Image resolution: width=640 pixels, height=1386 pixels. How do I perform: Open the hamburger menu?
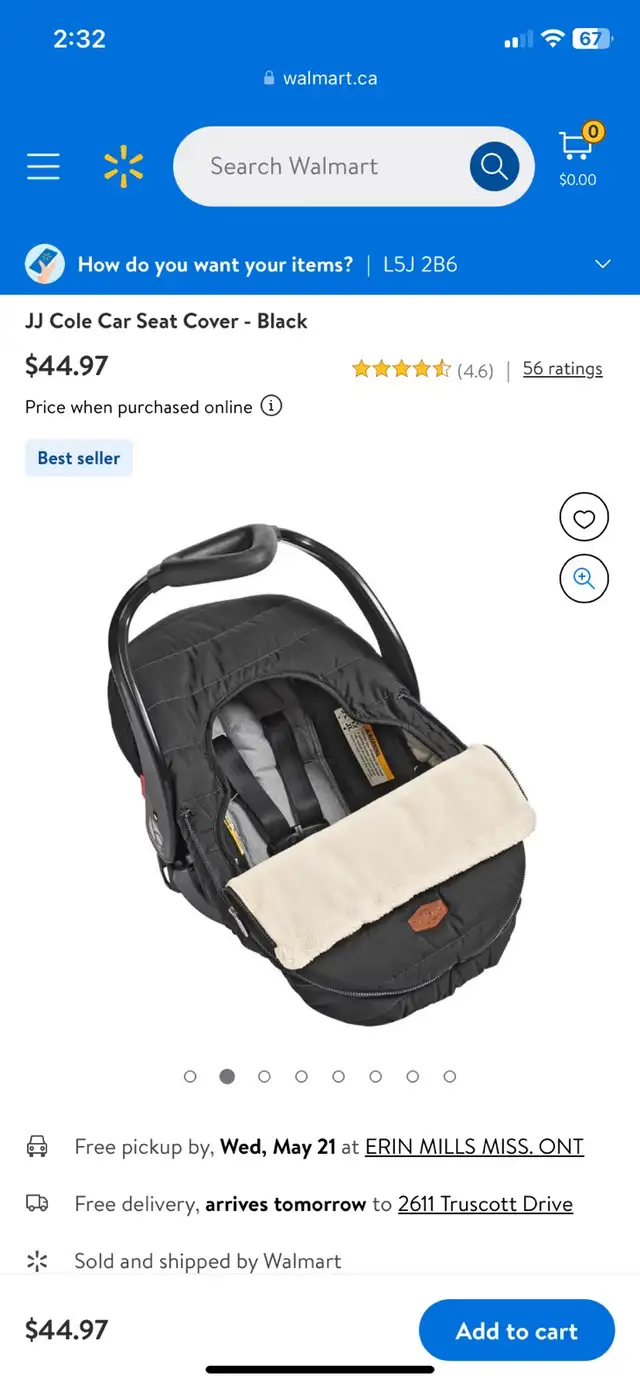click(x=43, y=166)
